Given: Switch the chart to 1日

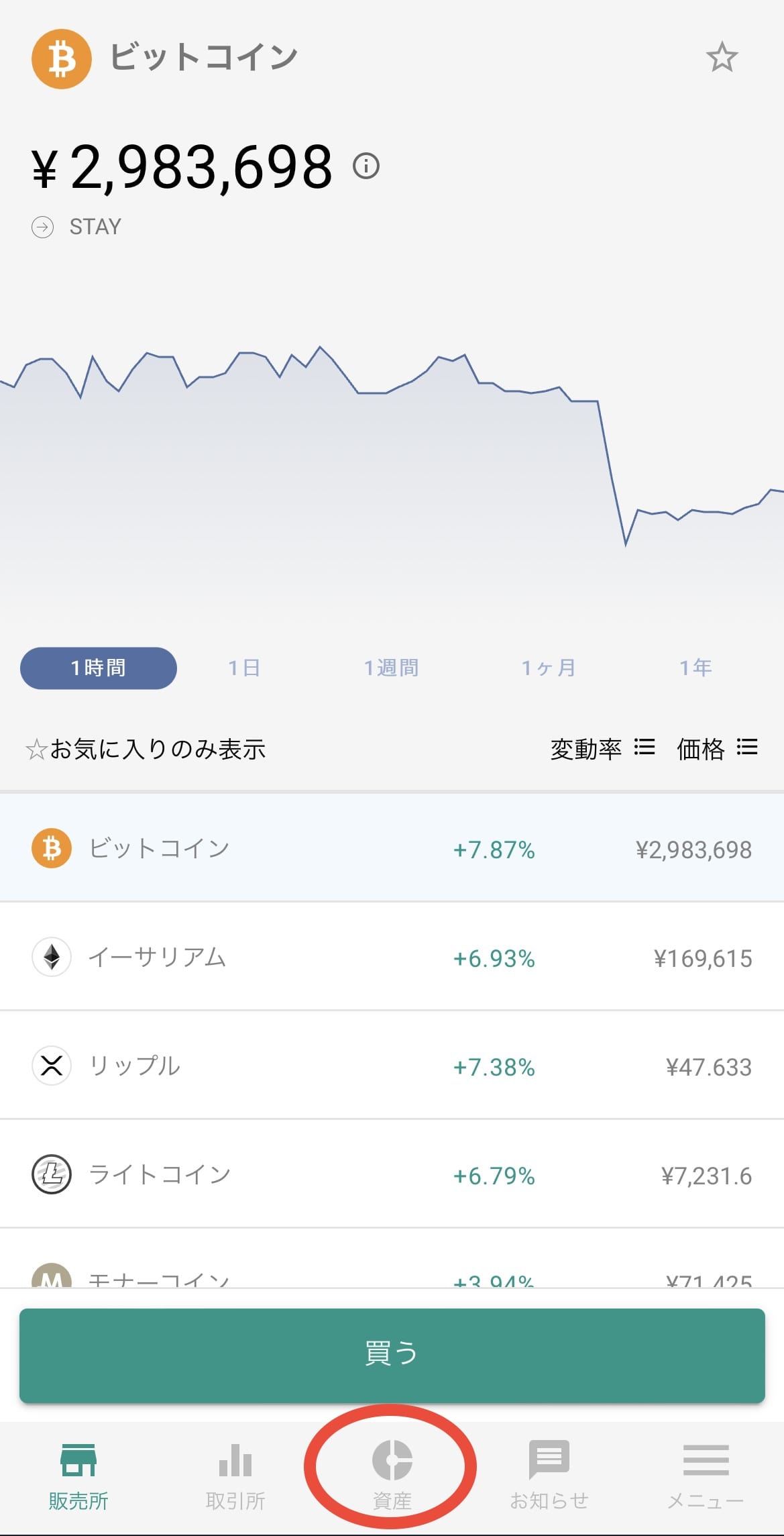Looking at the screenshot, I should pyautogui.click(x=244, y=668).
